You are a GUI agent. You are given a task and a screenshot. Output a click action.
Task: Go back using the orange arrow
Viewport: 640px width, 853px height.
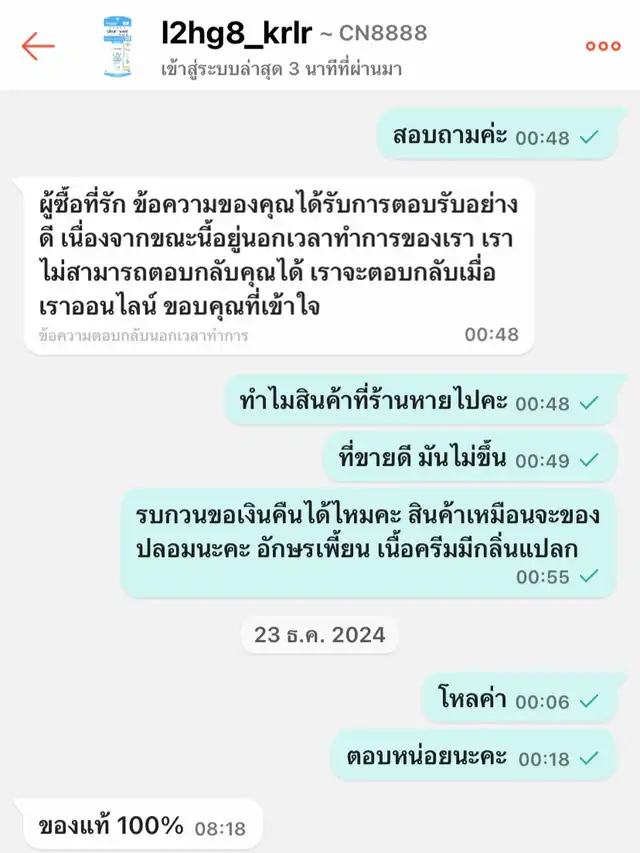coord(38,46)
